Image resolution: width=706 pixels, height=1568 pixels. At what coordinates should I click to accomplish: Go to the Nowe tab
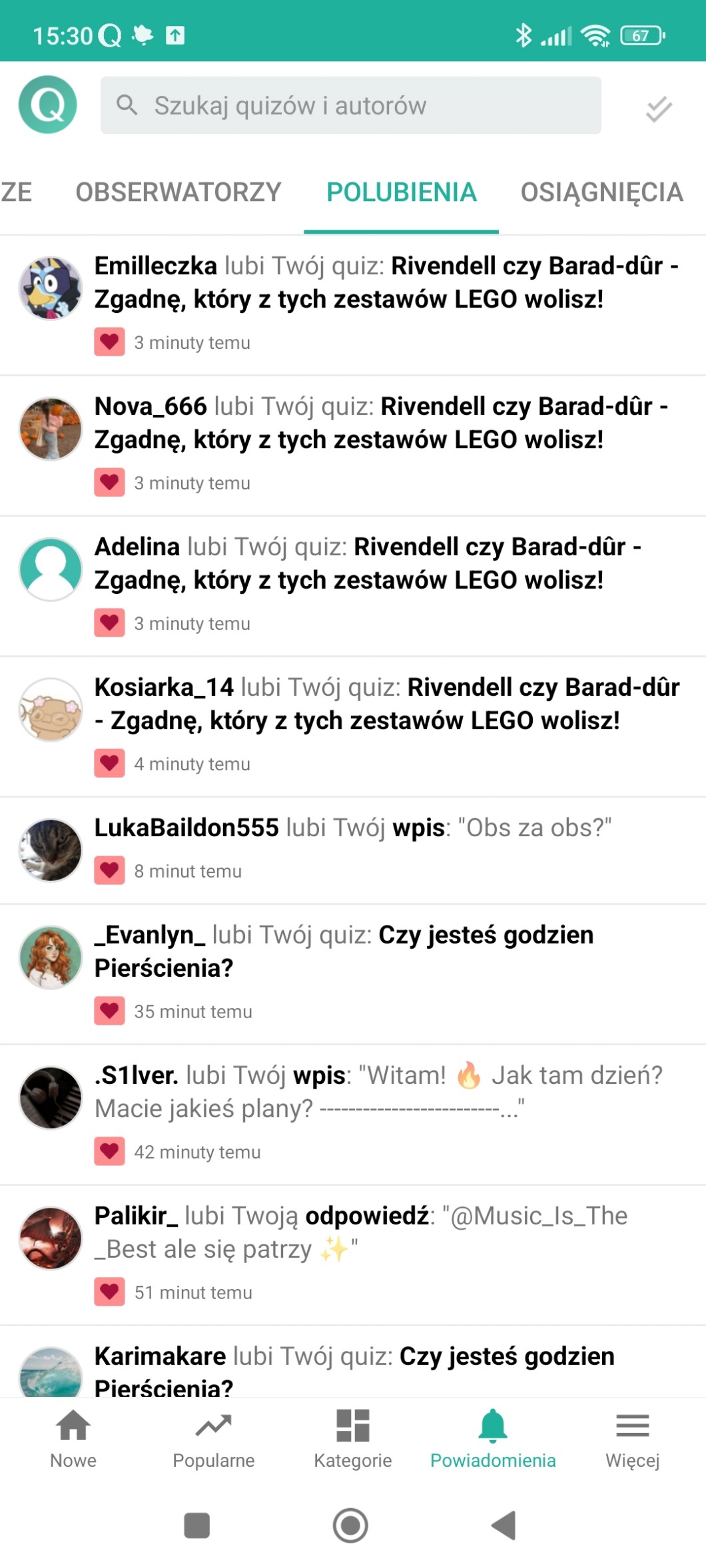(x=73, y=1439)
